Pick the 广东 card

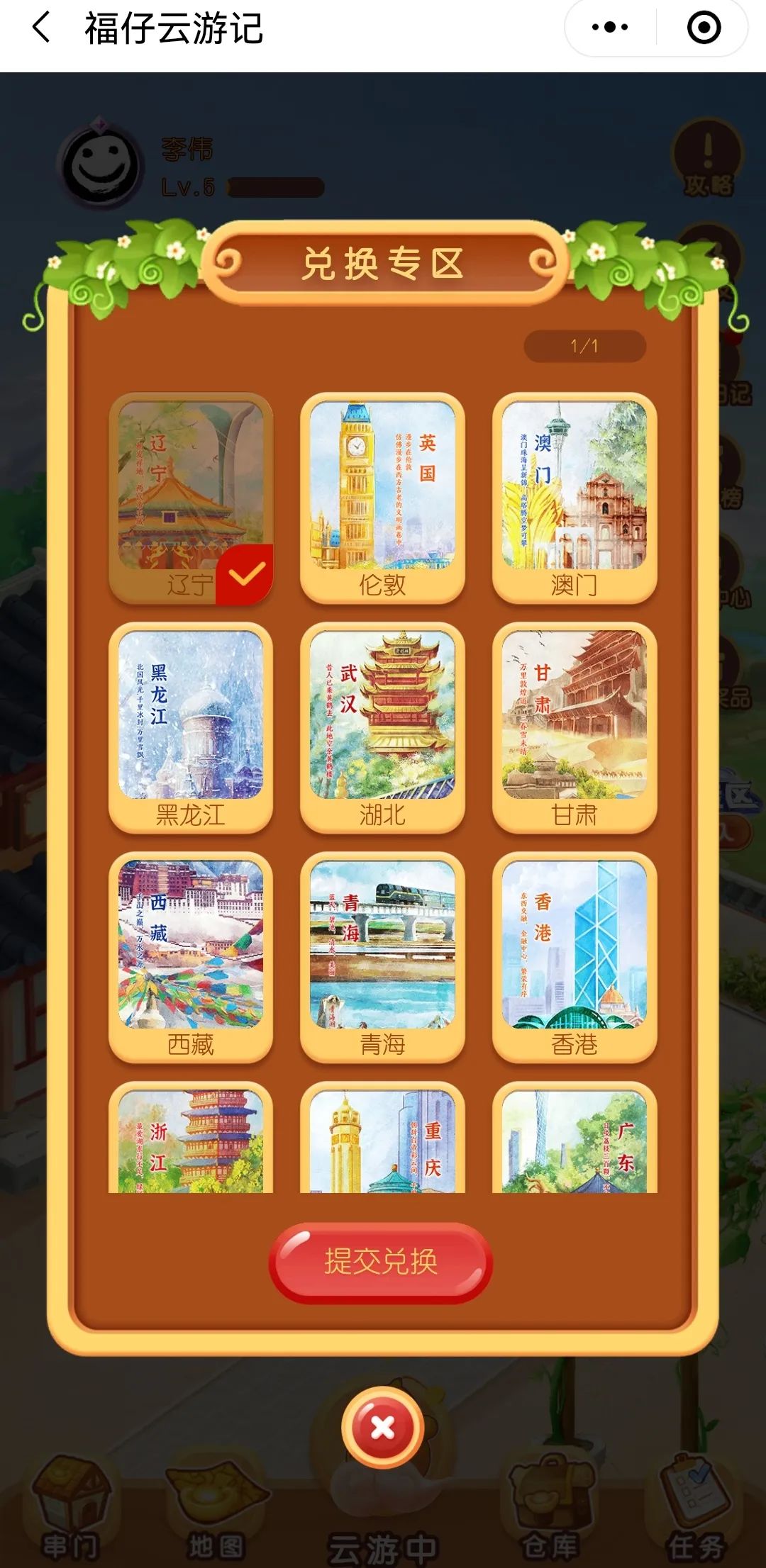574,1140
